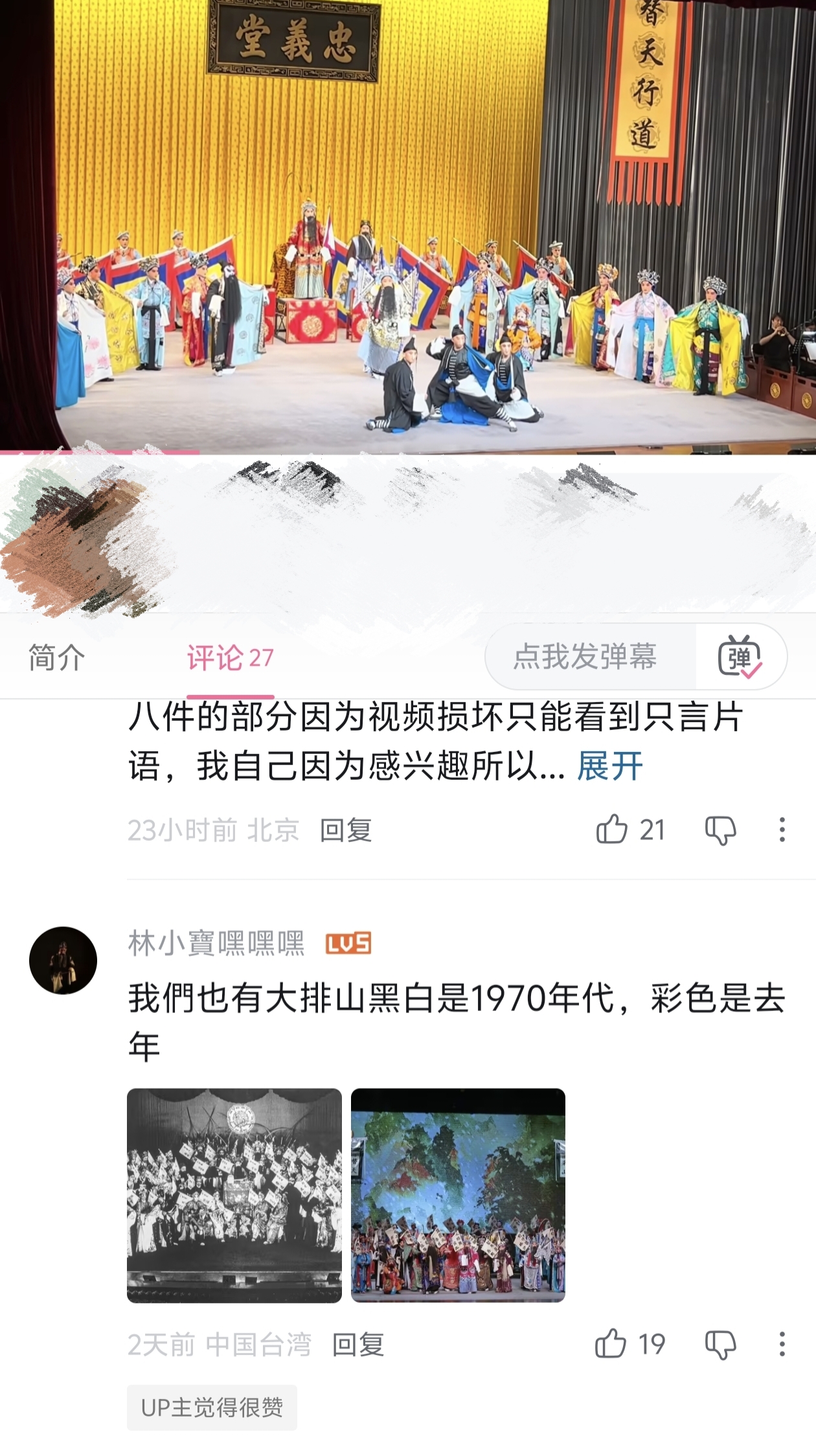
Task: Open the username 林小寶嘿嘿嘿
Action: 216,944
